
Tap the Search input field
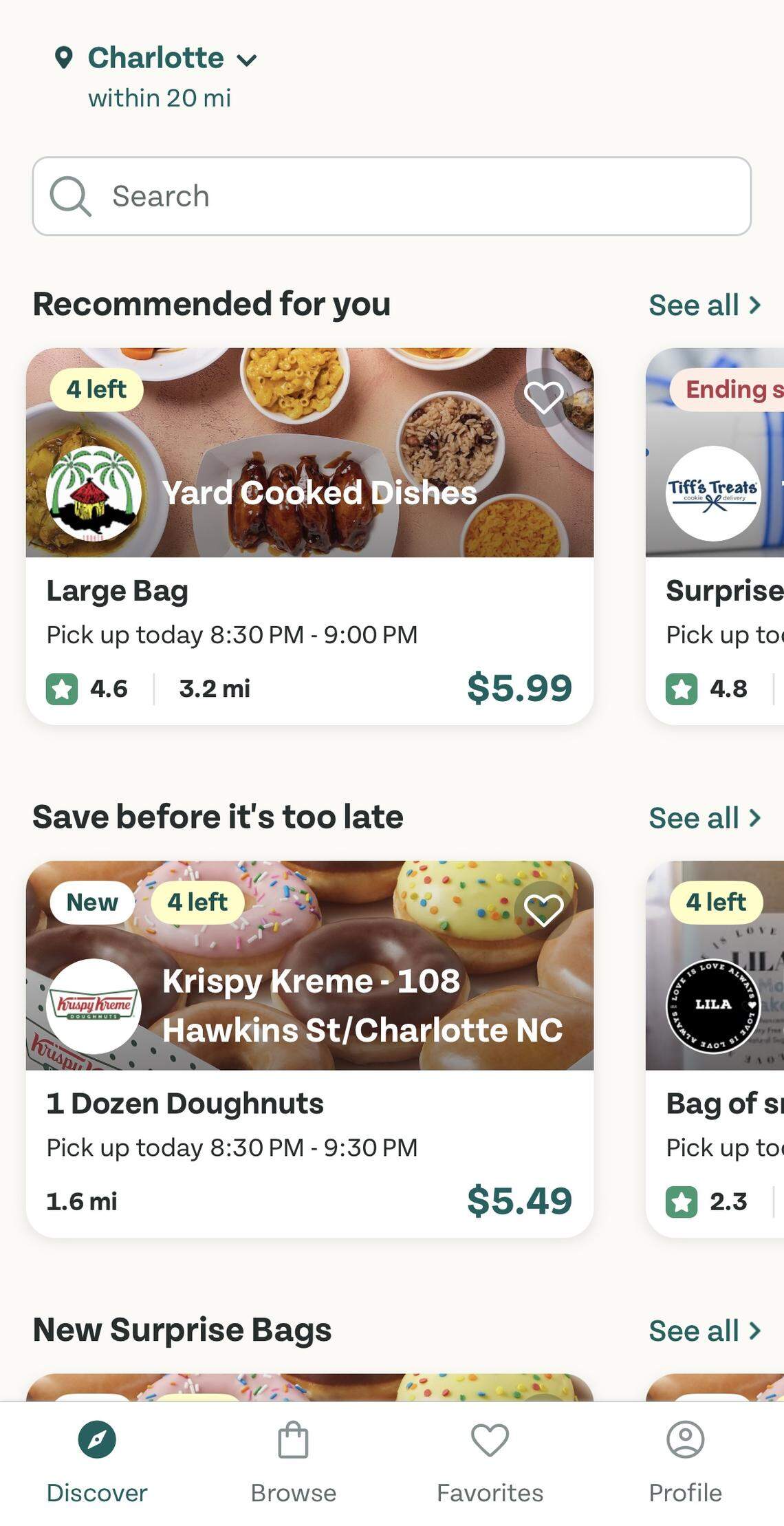point(392,195)
